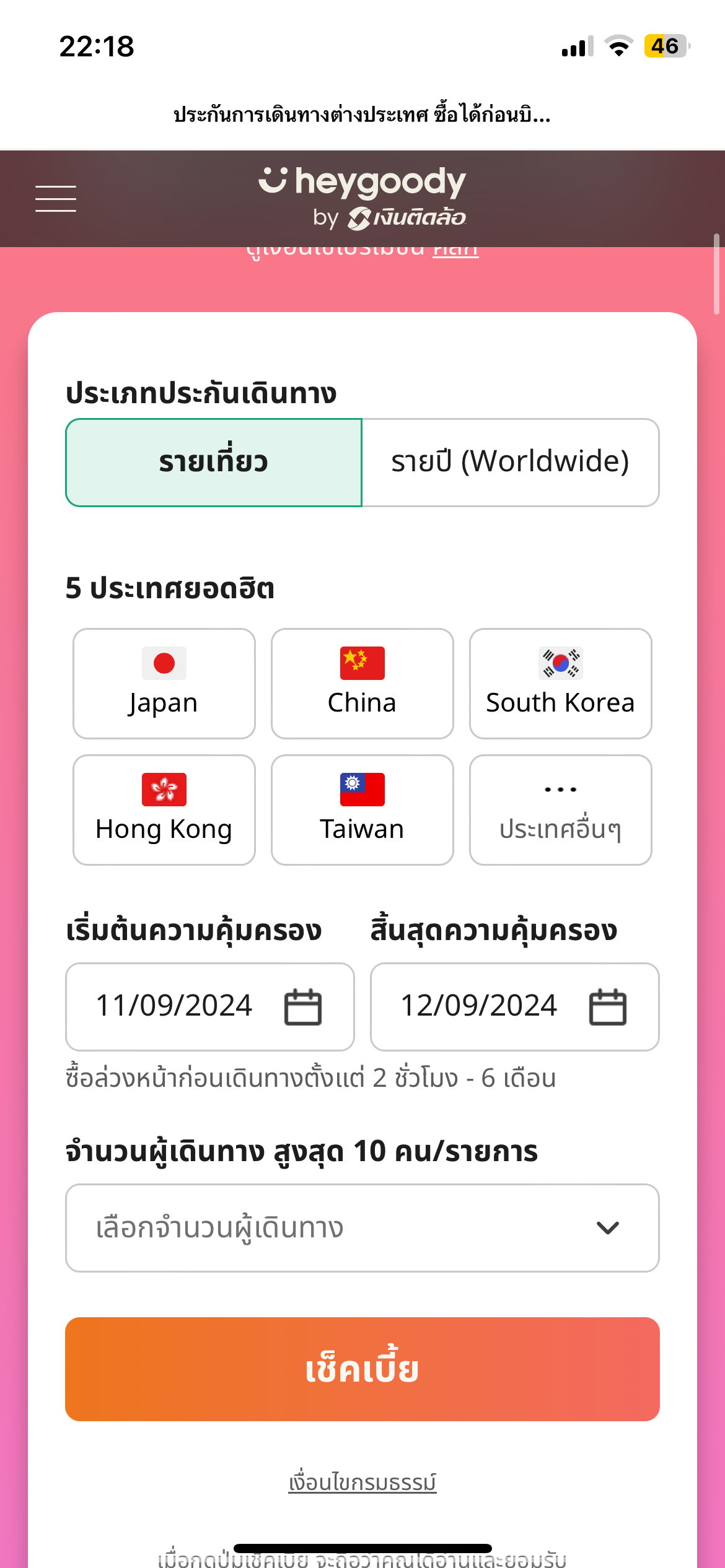725x1568 pixels.
Task: Open the hamburger menu
Action: 56,199
